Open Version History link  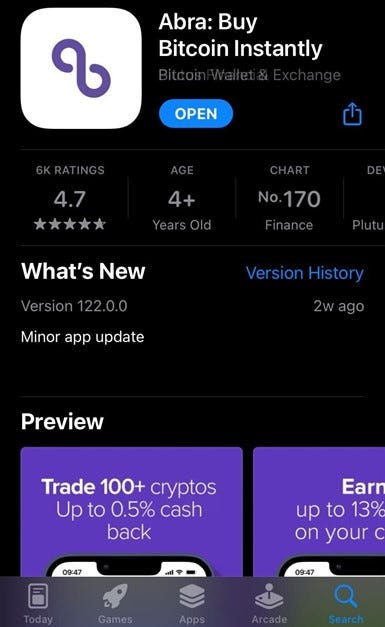pos(305,273)
